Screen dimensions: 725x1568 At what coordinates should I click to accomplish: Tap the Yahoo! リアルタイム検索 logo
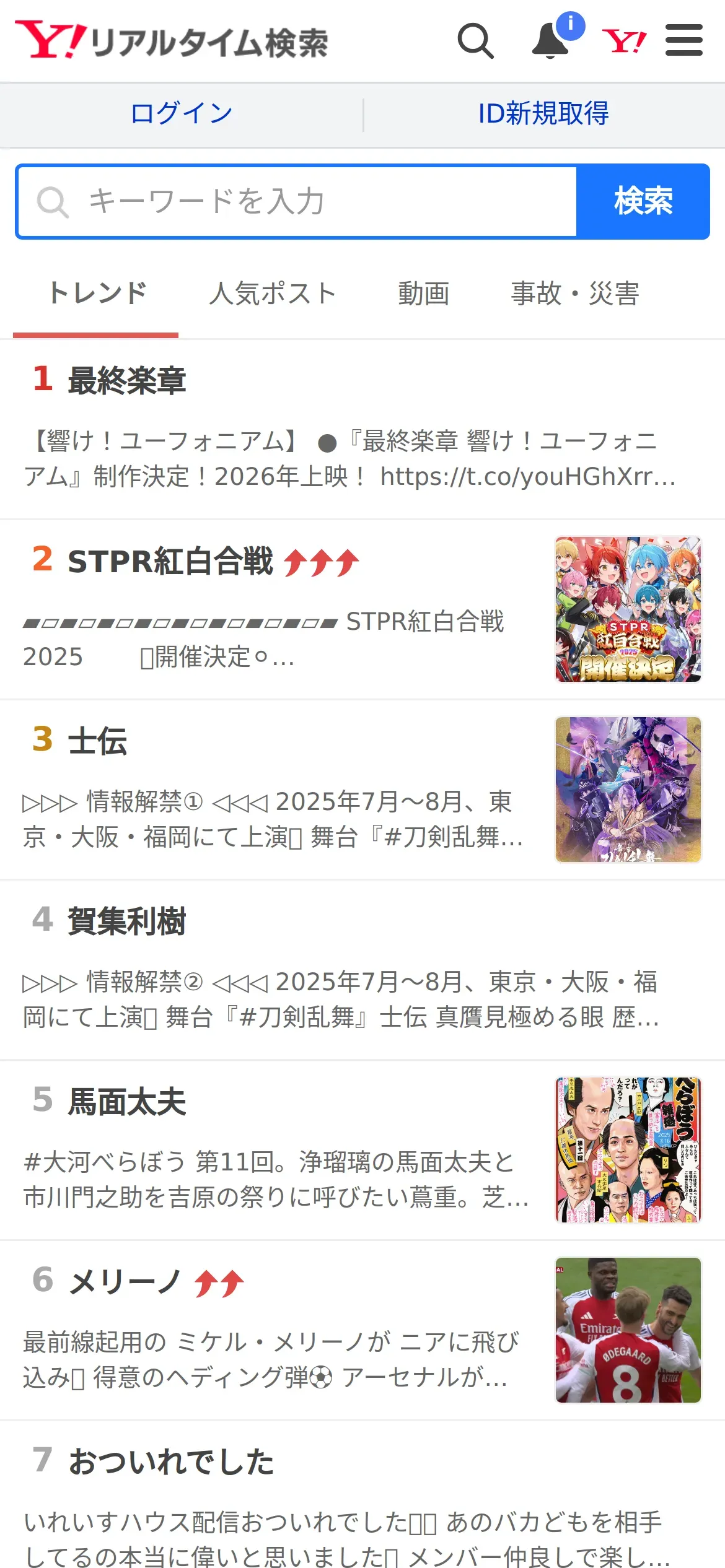click(x=172, y=41)
